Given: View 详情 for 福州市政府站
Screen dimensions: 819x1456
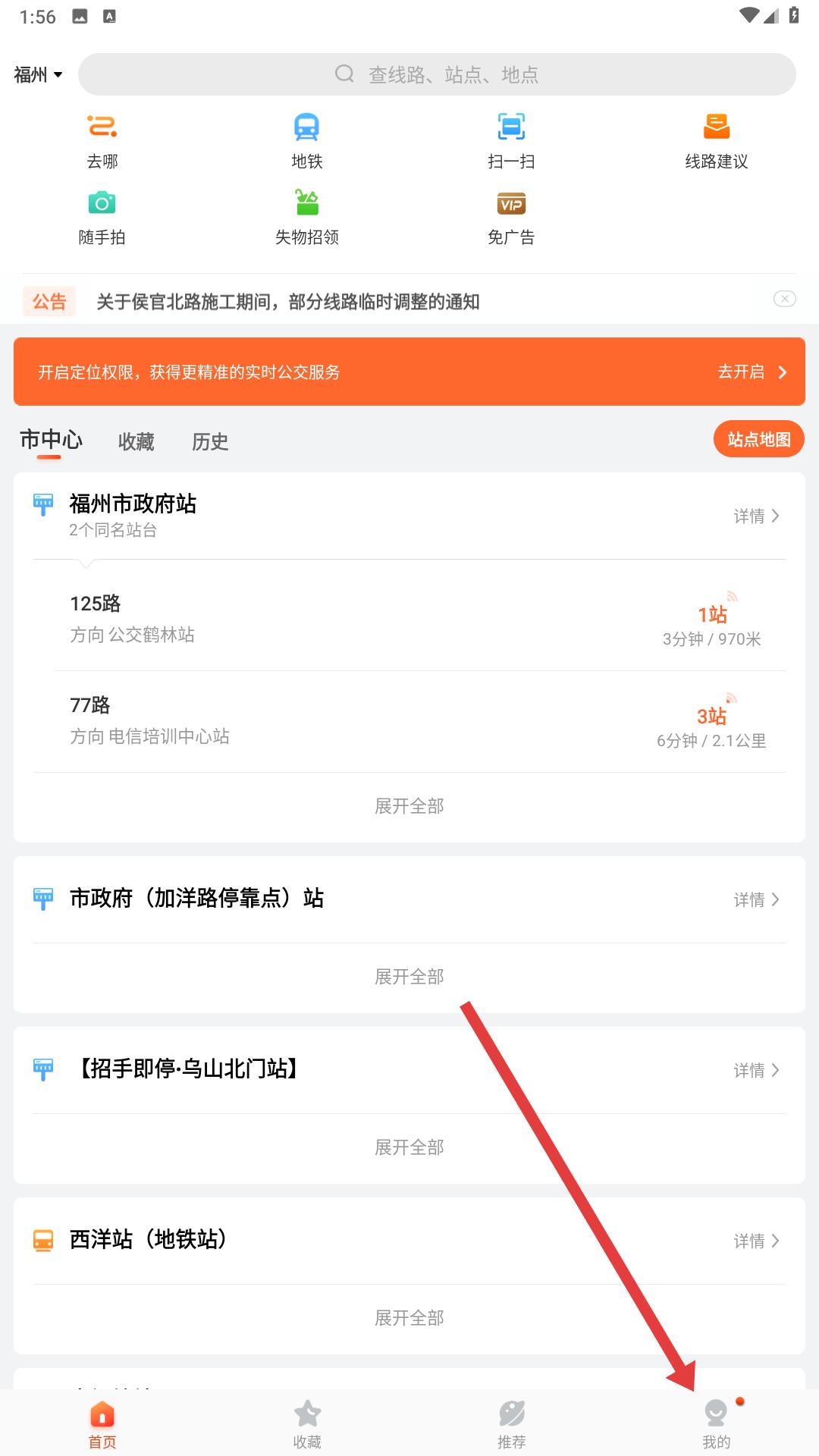Looking at the screenshot, I should click(x=755, y=516).
